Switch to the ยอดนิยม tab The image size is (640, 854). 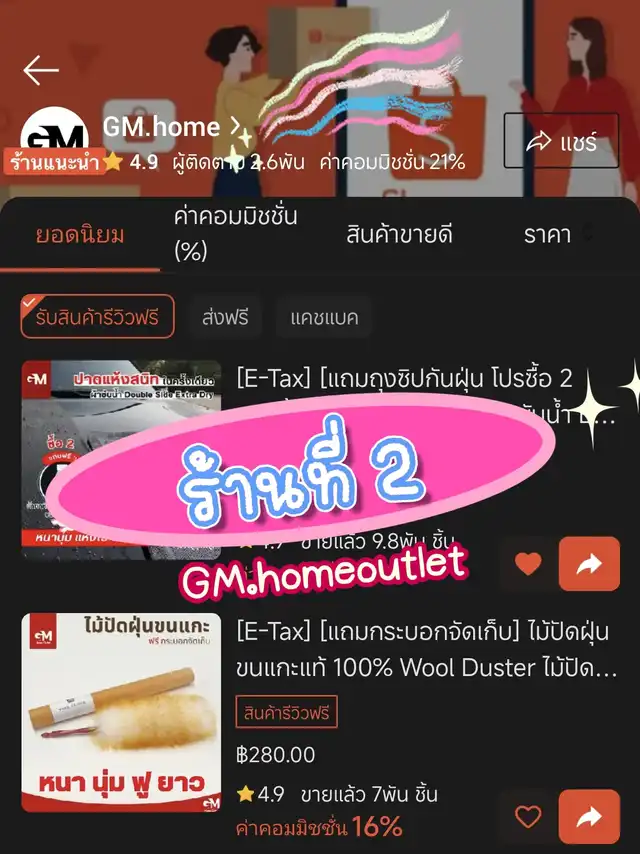80,236
